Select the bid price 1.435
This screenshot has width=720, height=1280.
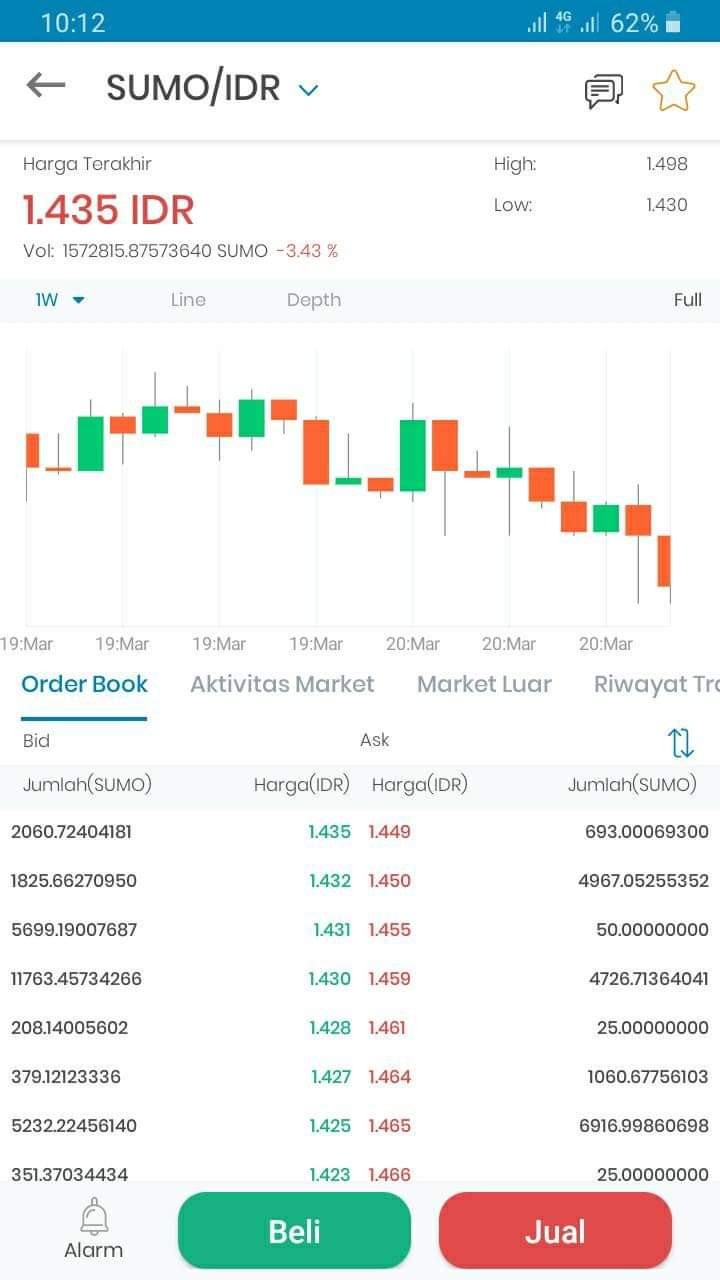(x=330, y=831)
